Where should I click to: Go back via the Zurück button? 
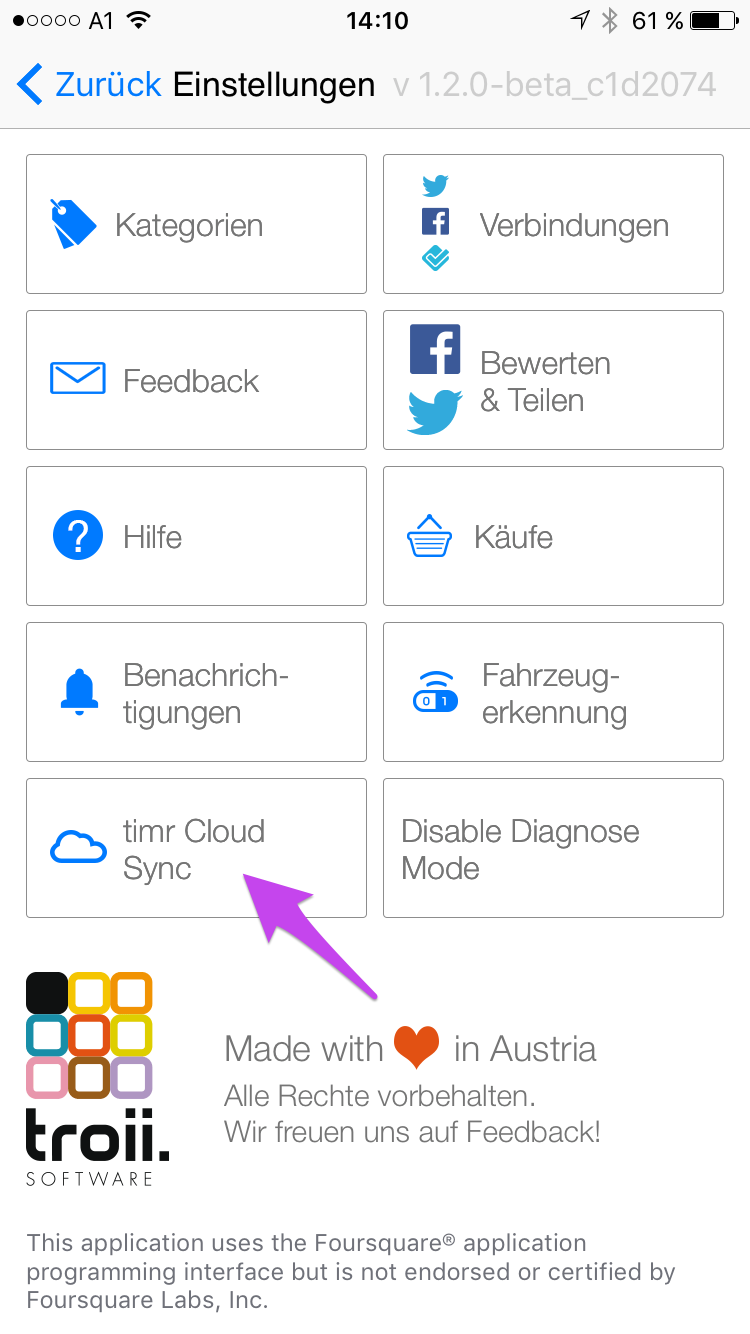pos(90,85)
